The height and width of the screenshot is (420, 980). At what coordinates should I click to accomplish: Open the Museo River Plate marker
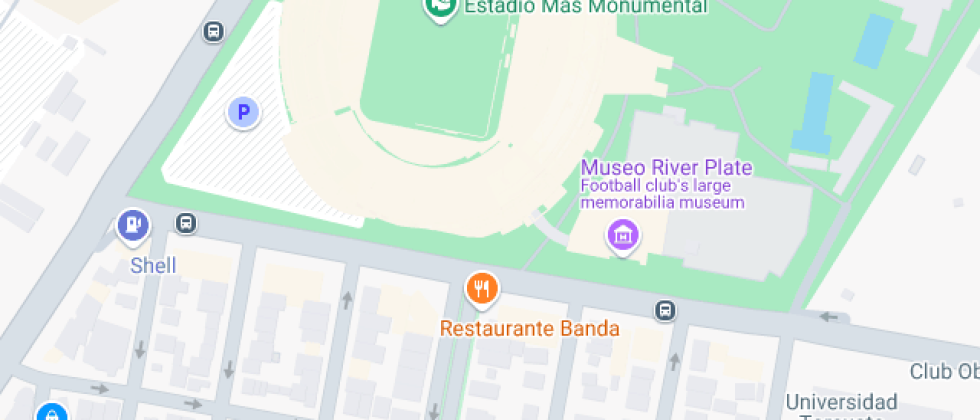624,236
